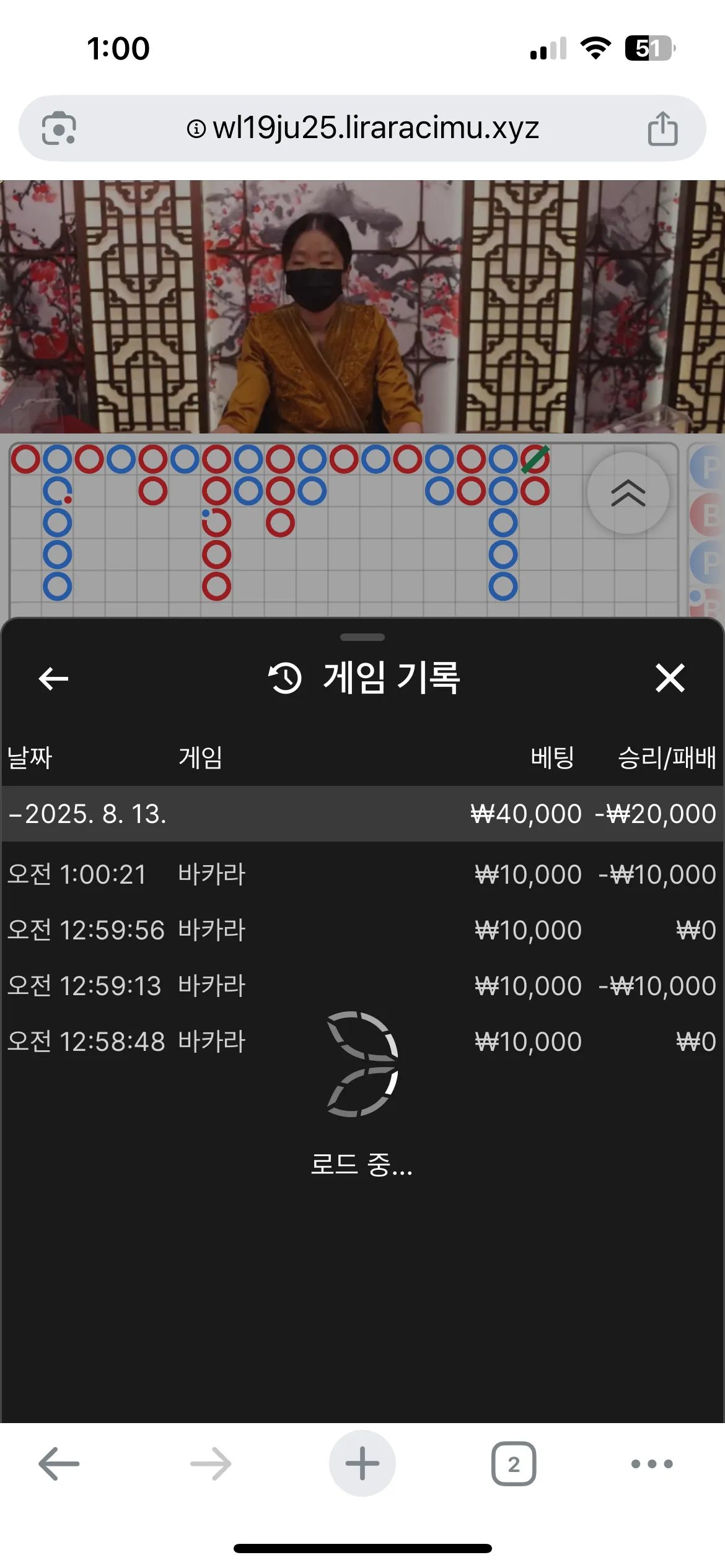Open the browser's three-dot menu
This screenshot has width=725, height=1568.
coord(652,1464)
